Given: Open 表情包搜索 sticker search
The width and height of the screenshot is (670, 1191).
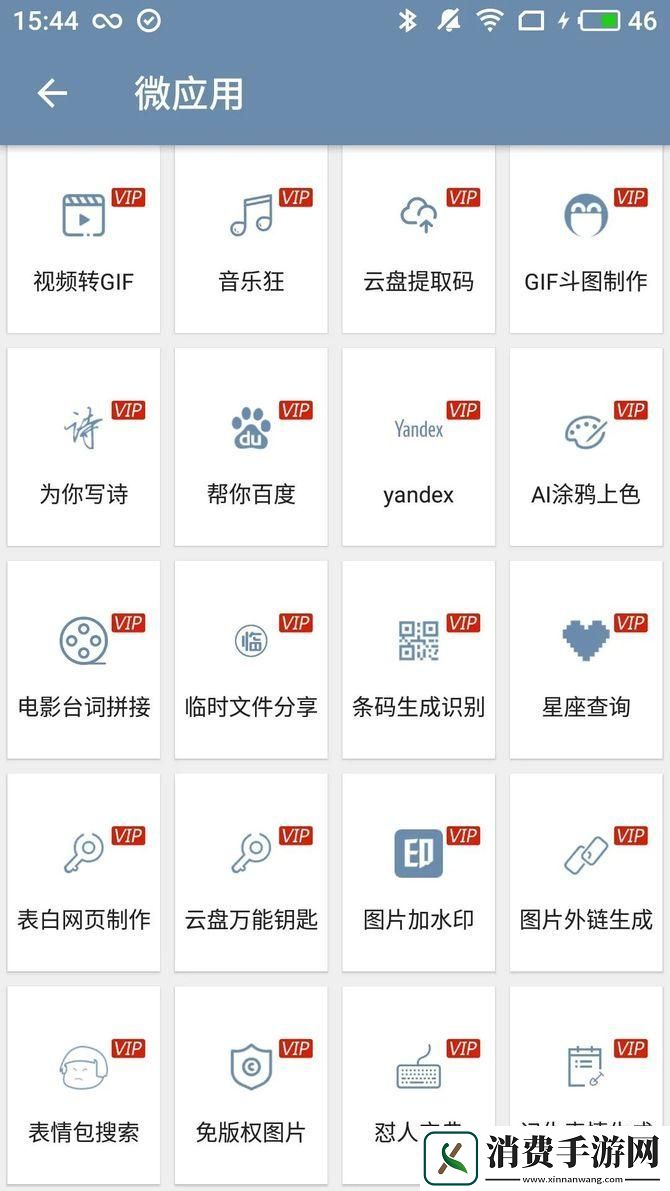Looking at the screenshot, I should tap(84, 1087).
